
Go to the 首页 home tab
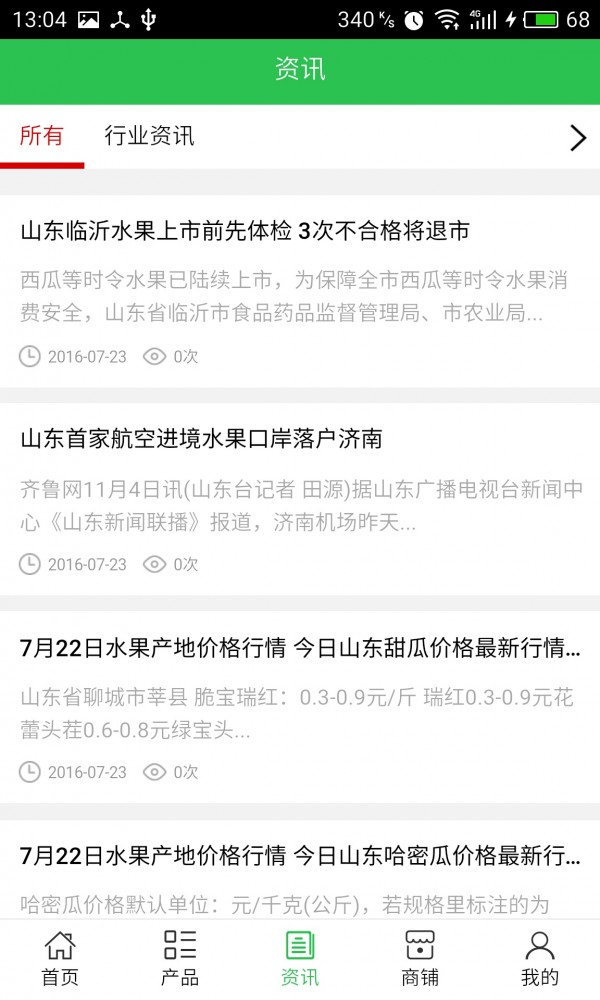[60, 958]
